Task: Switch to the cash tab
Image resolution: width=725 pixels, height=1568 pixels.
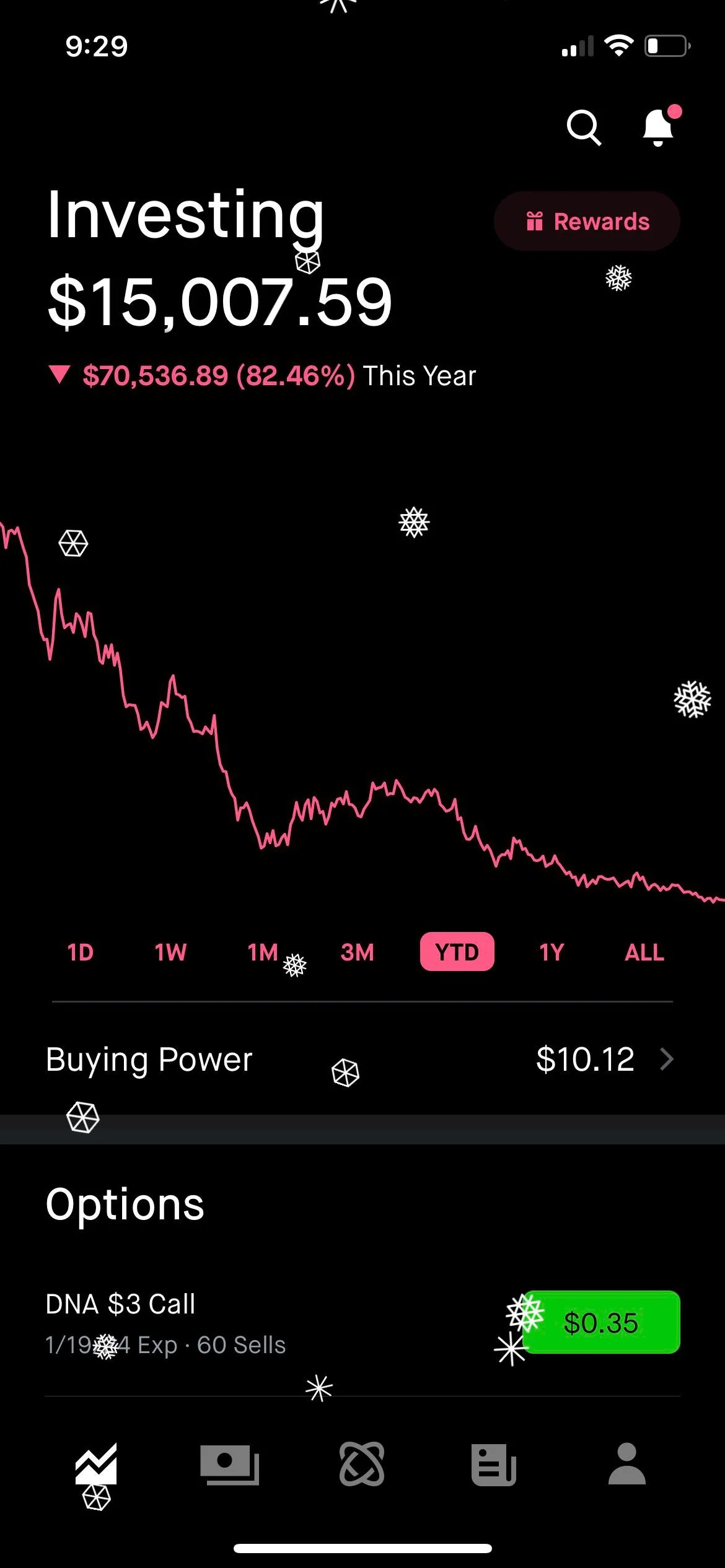Action: pyautogui.click(x=229, y=1465)
